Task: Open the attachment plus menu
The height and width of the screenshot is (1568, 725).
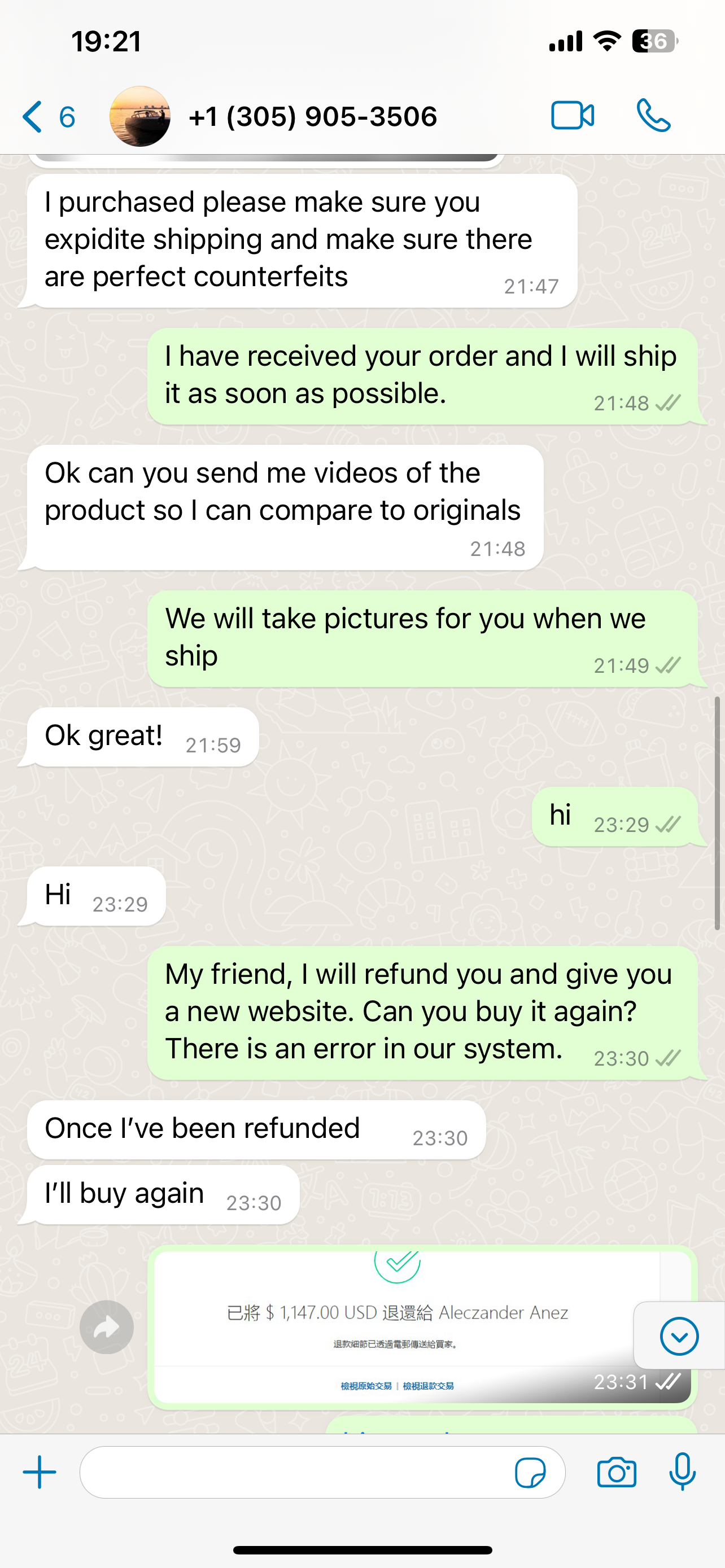Action: click(x=40, y=1473)
